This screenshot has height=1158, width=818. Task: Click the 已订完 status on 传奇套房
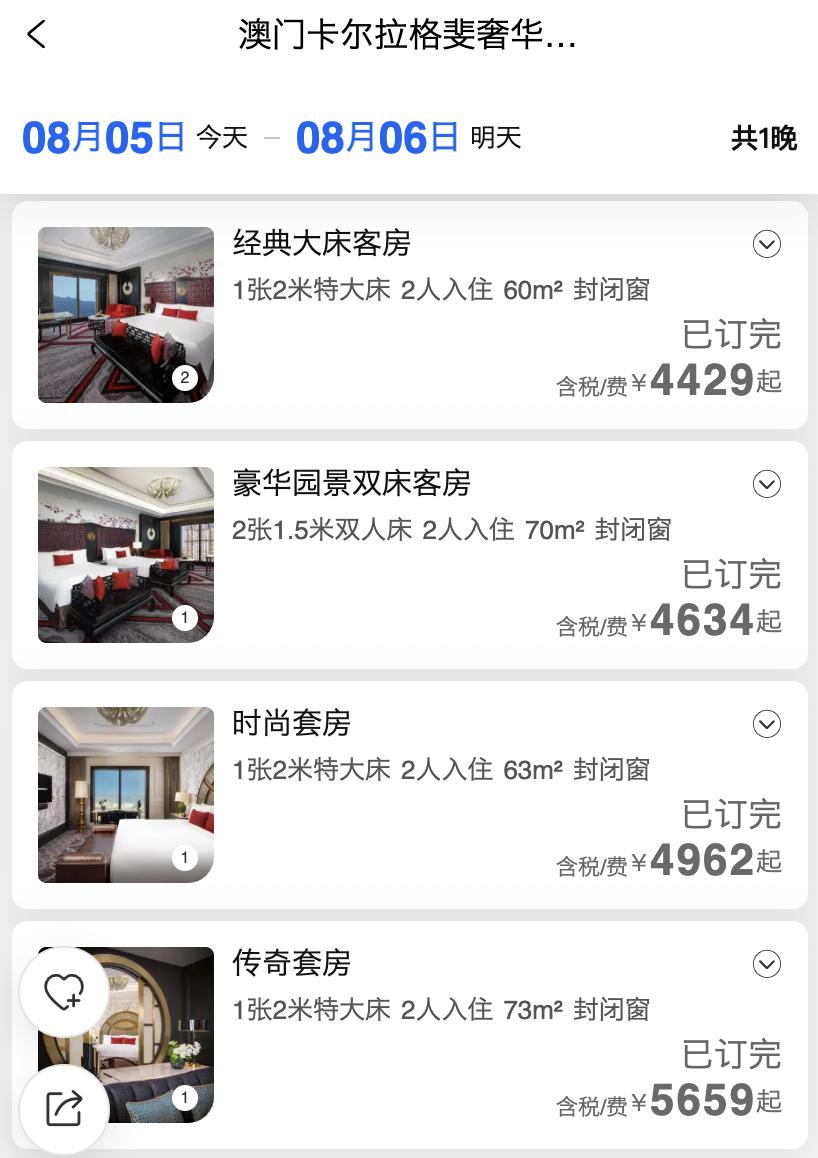point(731,1055)
